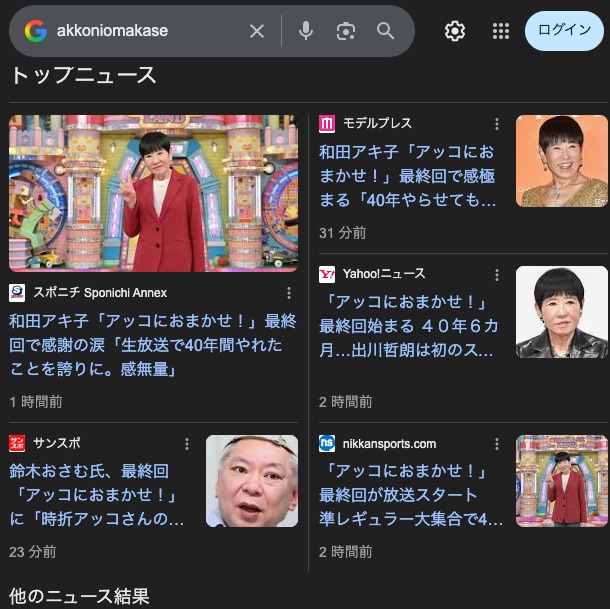Open the Yahoo!ニュース article
The height and width of the screenshot is (609, 610).
pos(408,325)
